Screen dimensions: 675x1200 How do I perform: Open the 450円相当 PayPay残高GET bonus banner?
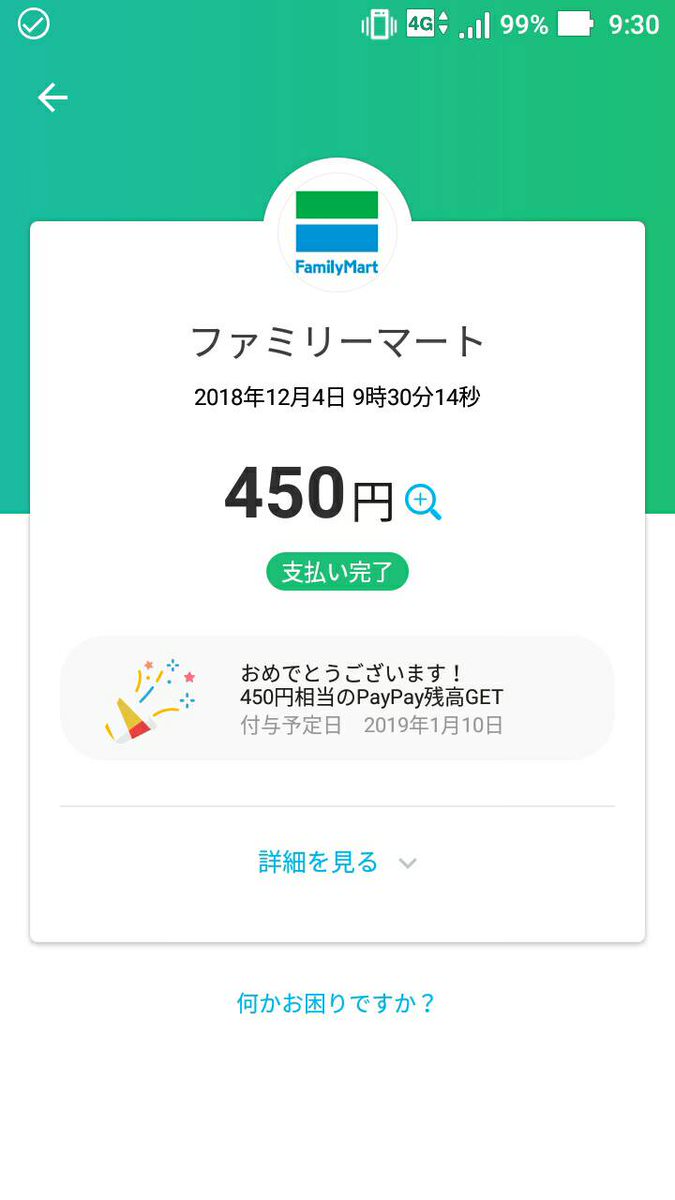click(x=337, y=698)
